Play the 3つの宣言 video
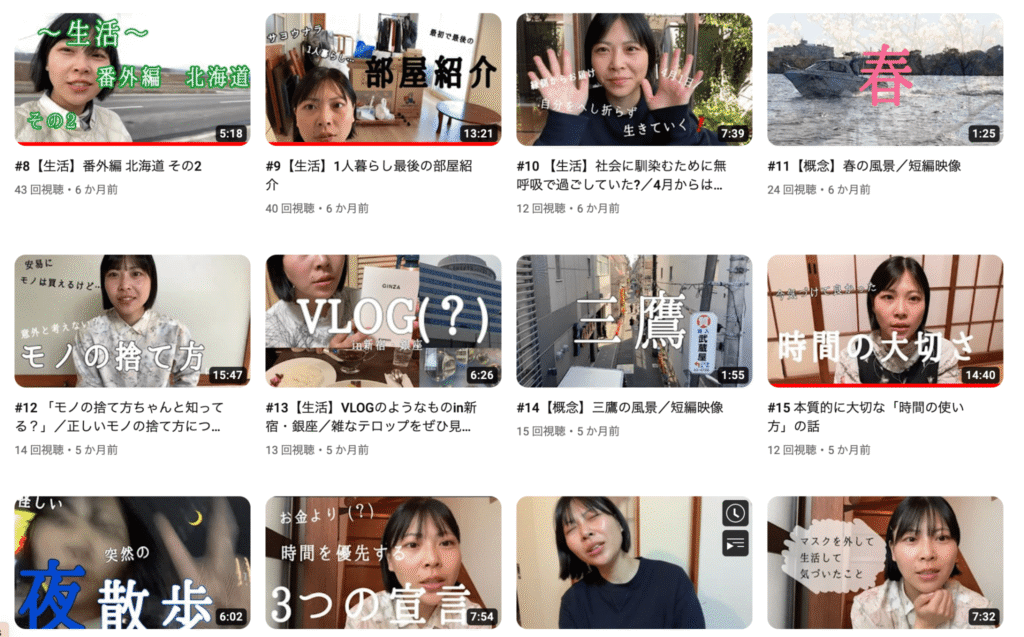Viewport: 1024px width, 637px height. pyautogui.click(x=383, y=563)
